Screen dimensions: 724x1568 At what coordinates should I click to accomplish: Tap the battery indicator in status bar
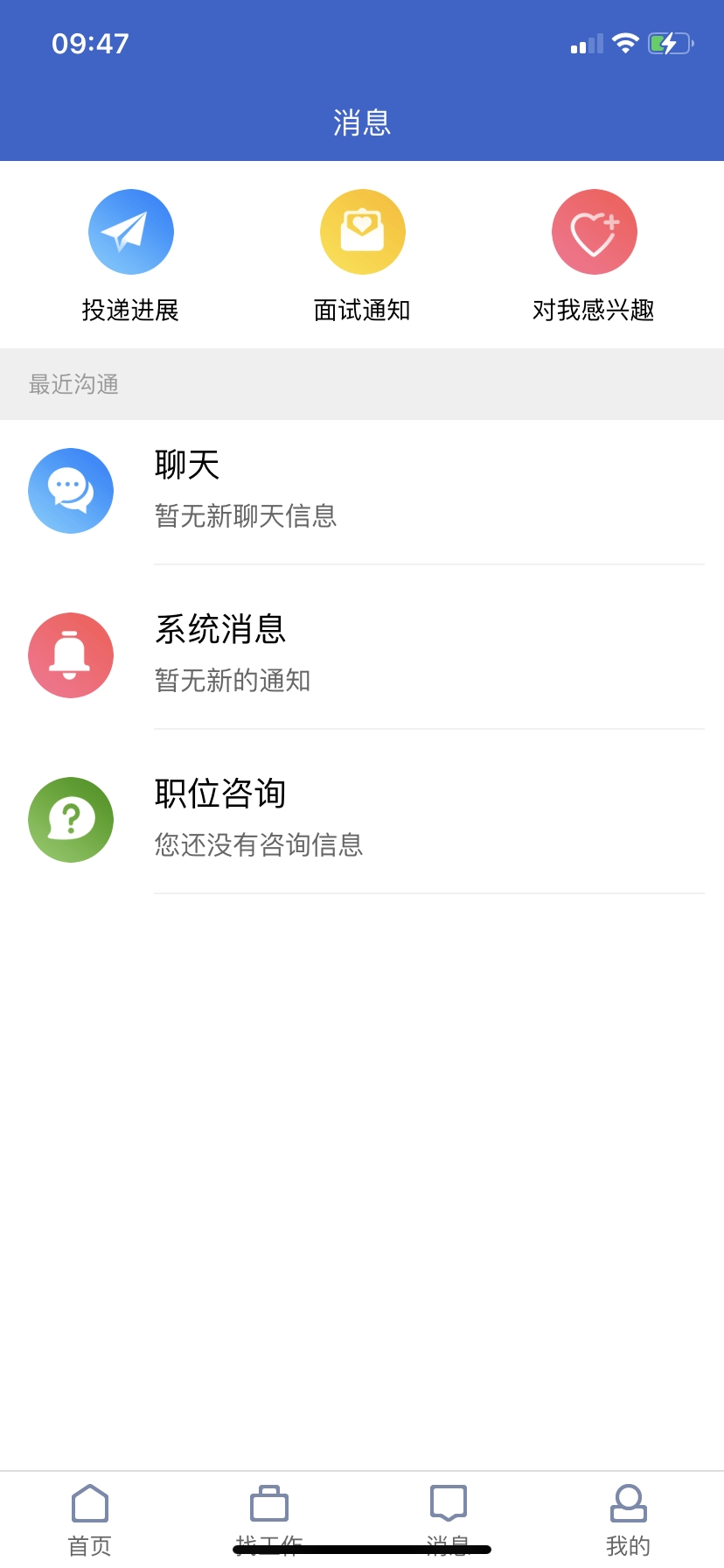pyautogui.click(x=670, y=43)
